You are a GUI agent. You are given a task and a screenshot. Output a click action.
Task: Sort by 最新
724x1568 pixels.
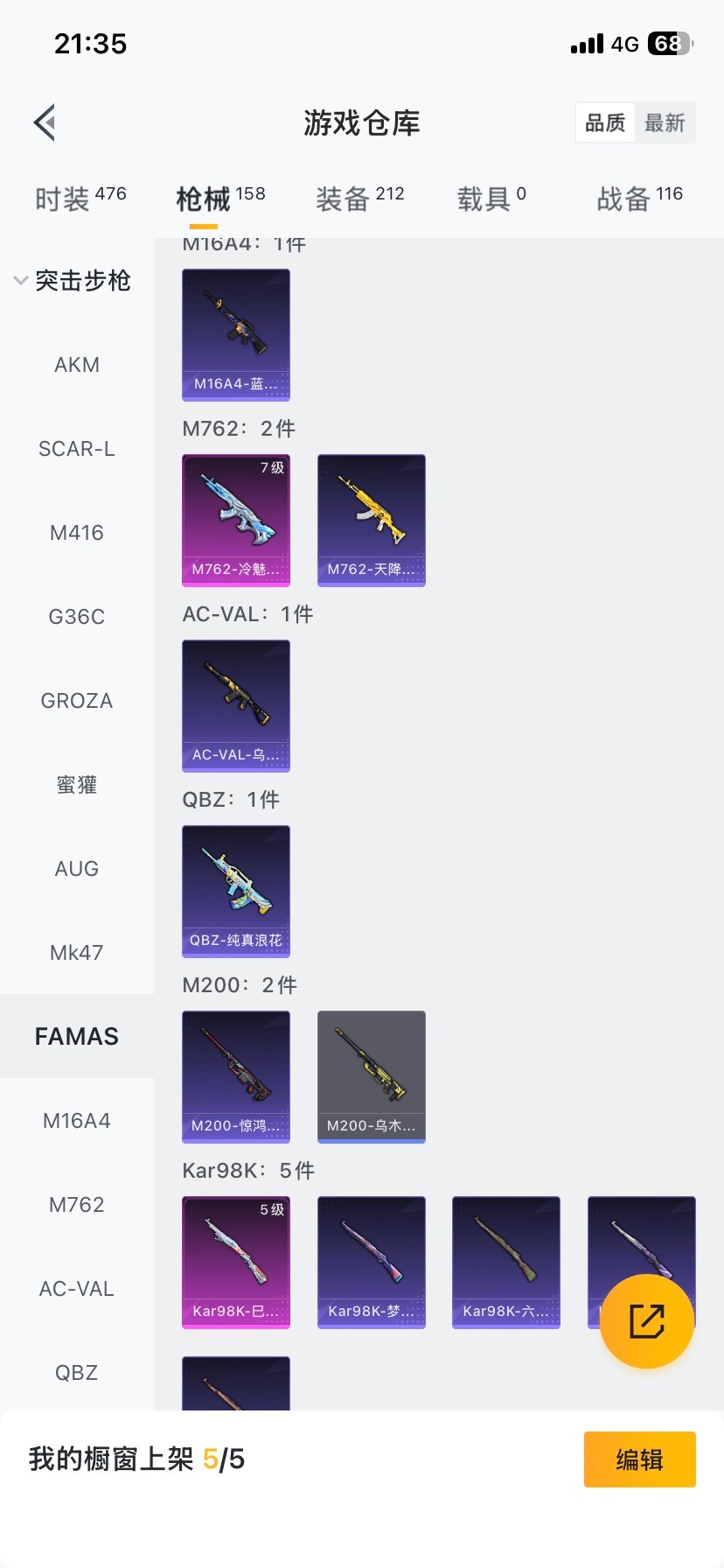pos(665,122)
